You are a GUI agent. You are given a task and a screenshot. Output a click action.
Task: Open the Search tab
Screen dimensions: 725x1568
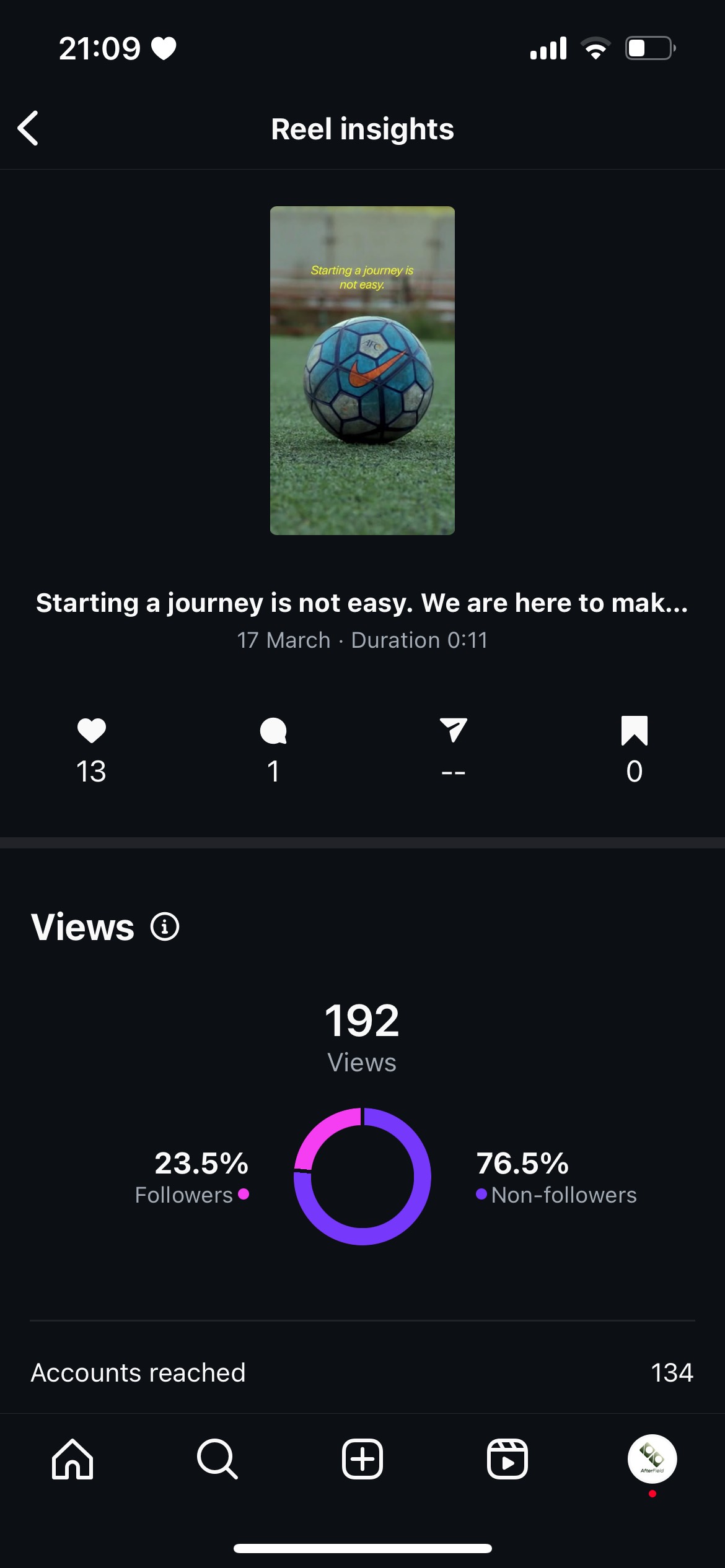[217, 1459]
